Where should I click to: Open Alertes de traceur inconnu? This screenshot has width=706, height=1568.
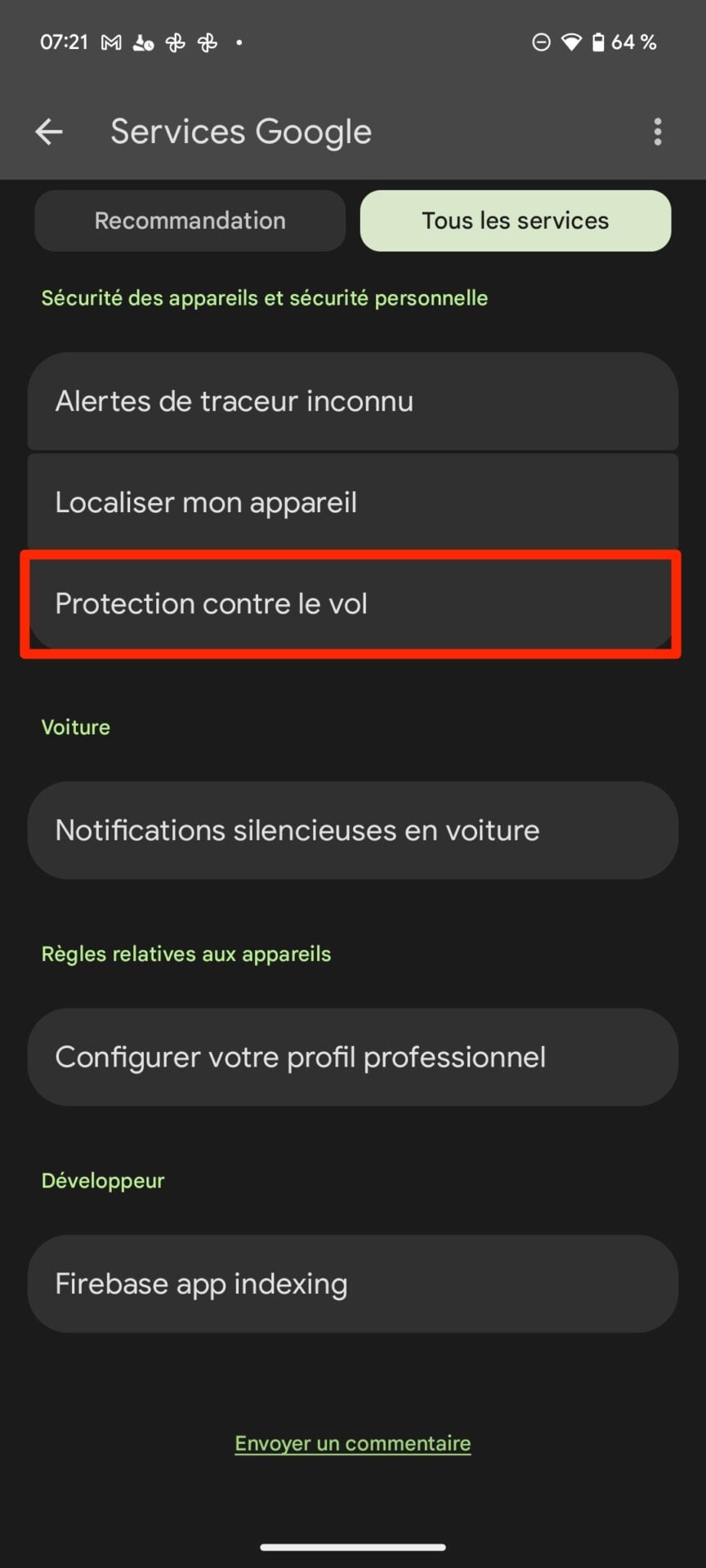[x=353, y=401]
